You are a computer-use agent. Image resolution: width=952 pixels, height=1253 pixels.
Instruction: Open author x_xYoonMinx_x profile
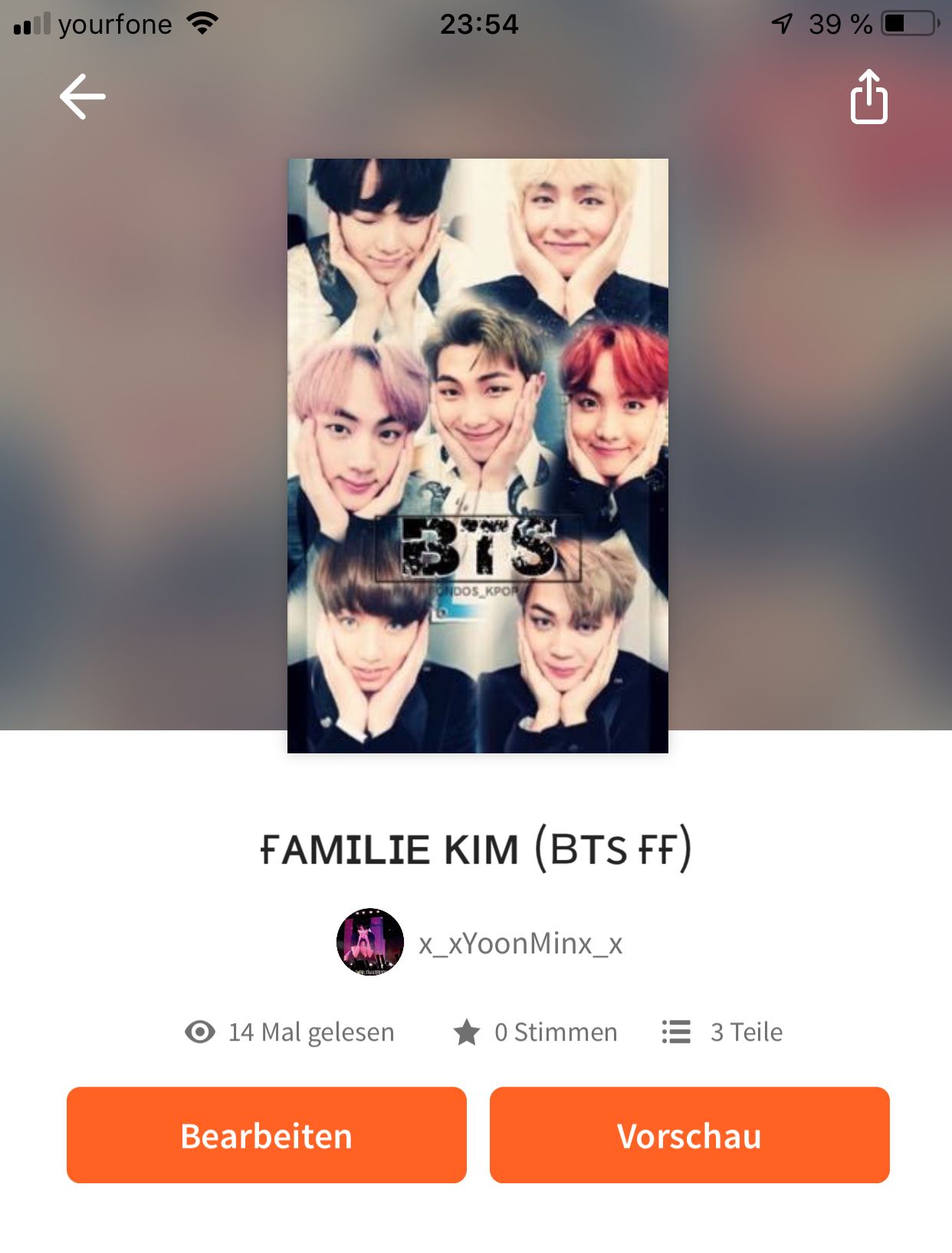[480, 943]
